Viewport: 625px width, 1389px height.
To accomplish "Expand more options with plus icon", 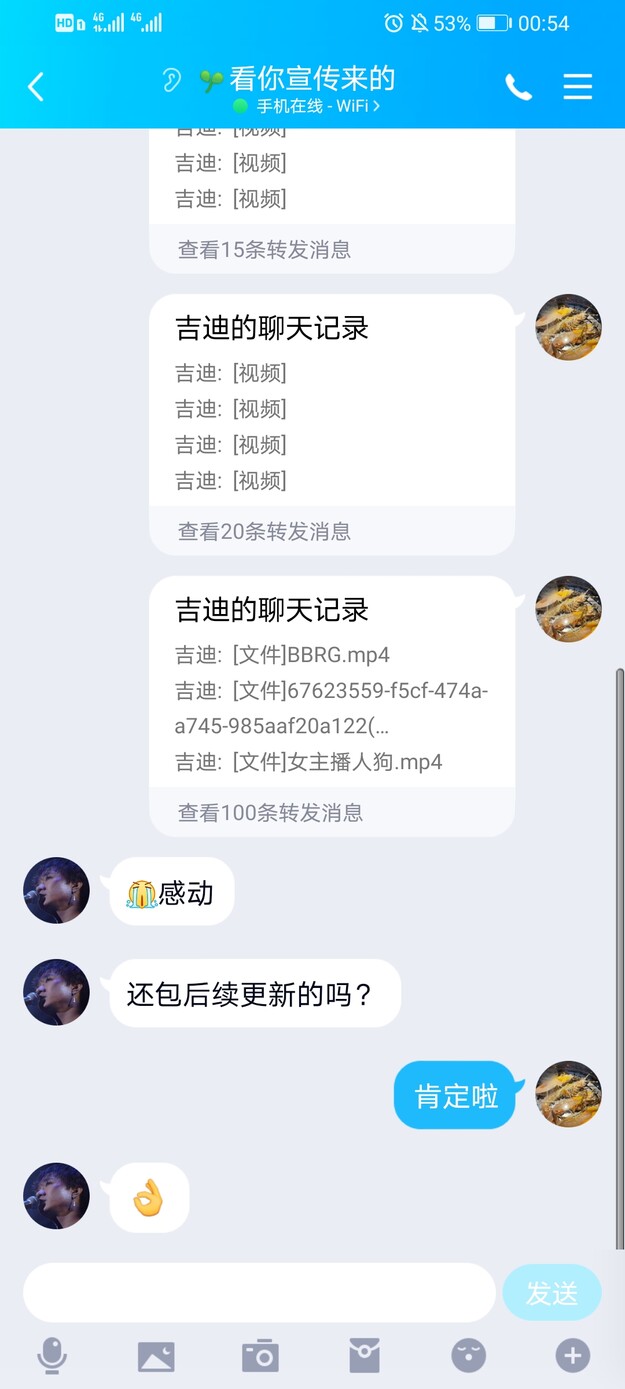I will click(572, 1356).
